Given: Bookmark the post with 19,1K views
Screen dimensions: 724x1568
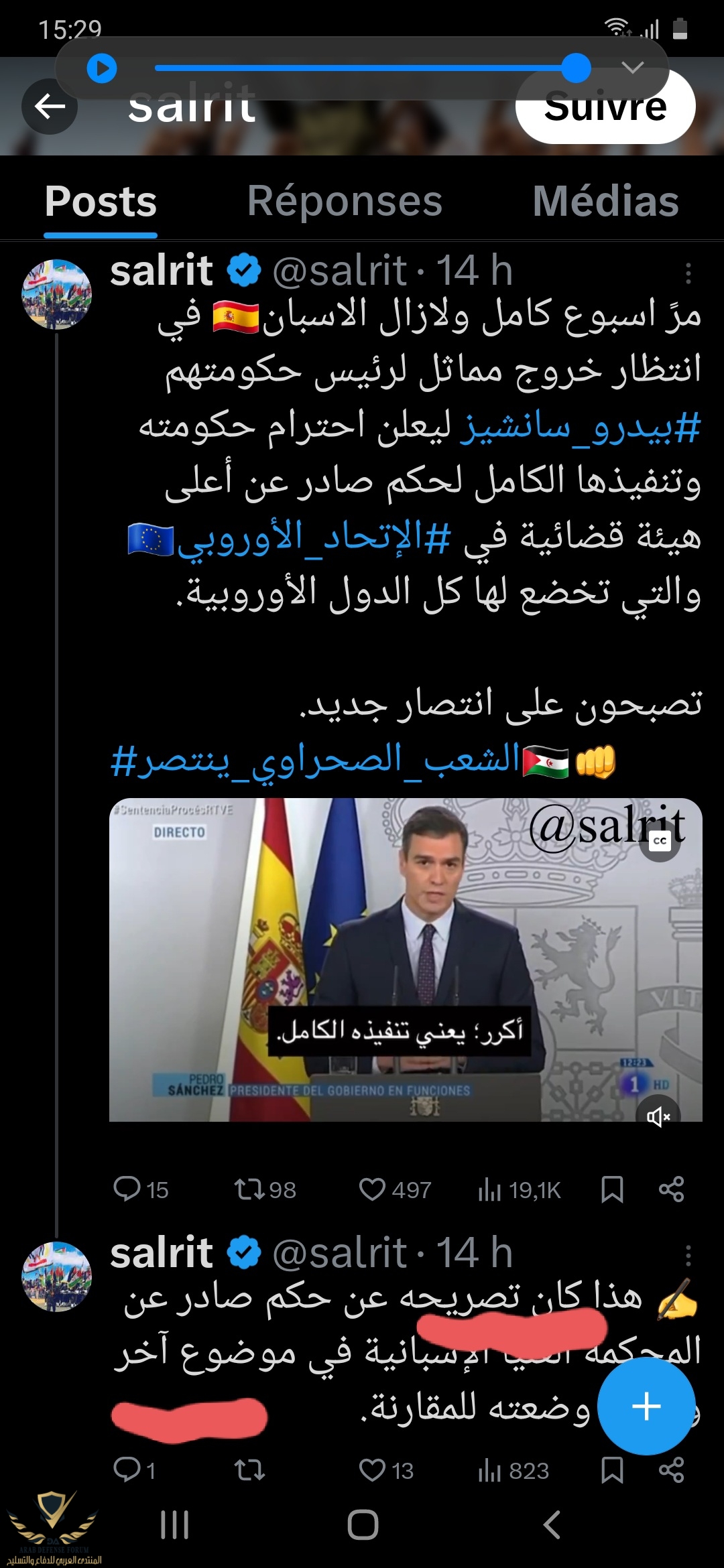Looking at the screenshot, I should [x=612, y=1189].
